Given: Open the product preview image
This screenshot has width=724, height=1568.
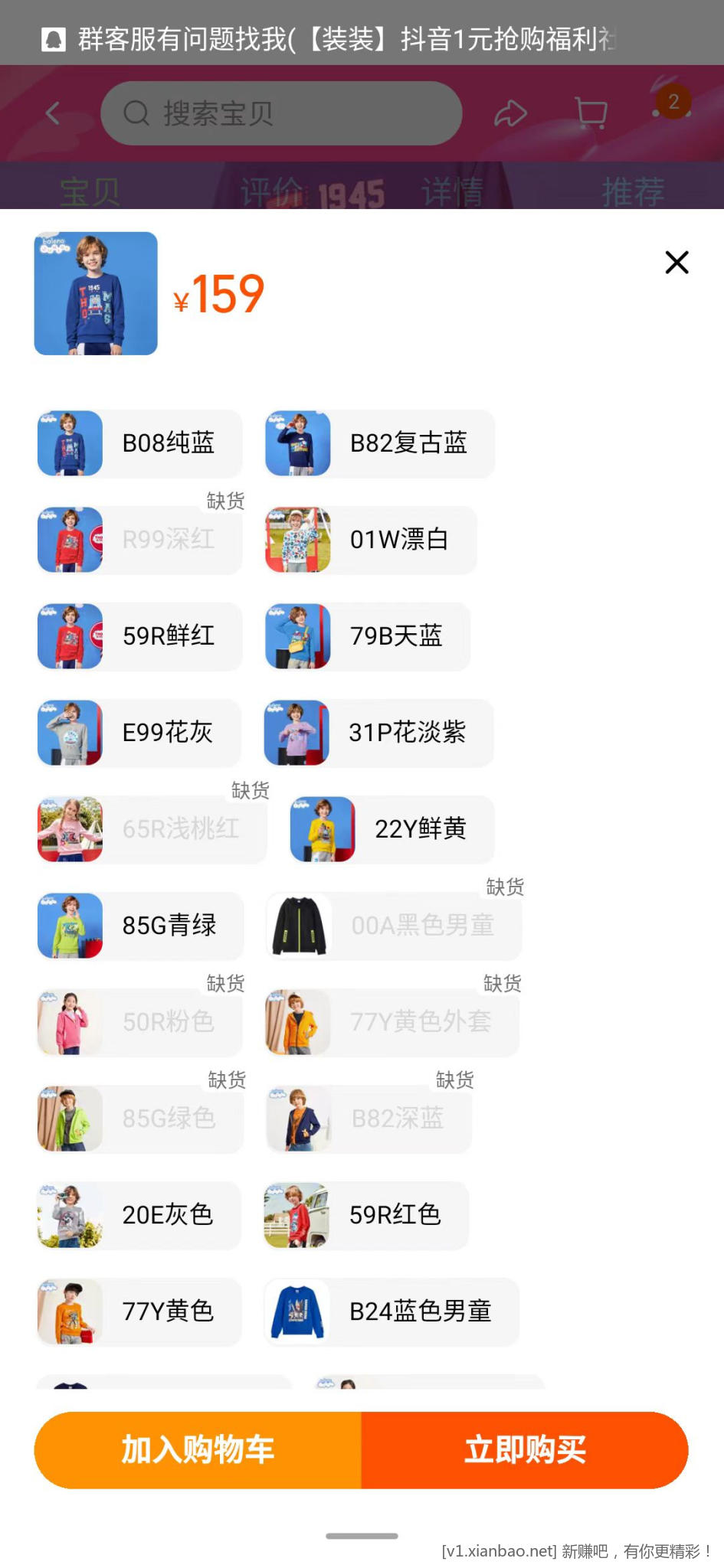Looking at the screenshot, I should point(96,293).
